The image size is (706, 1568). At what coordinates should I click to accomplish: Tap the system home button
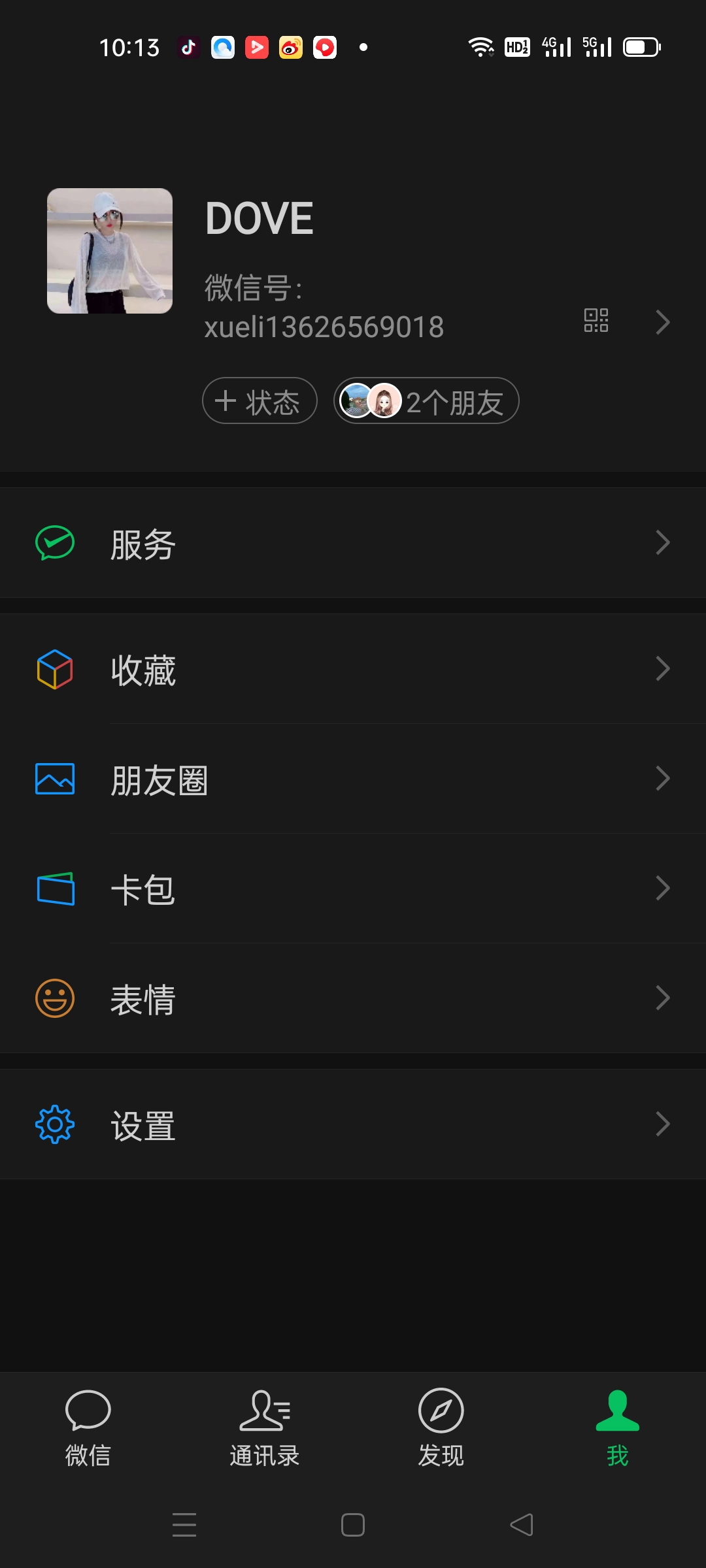click(353, 1525)
